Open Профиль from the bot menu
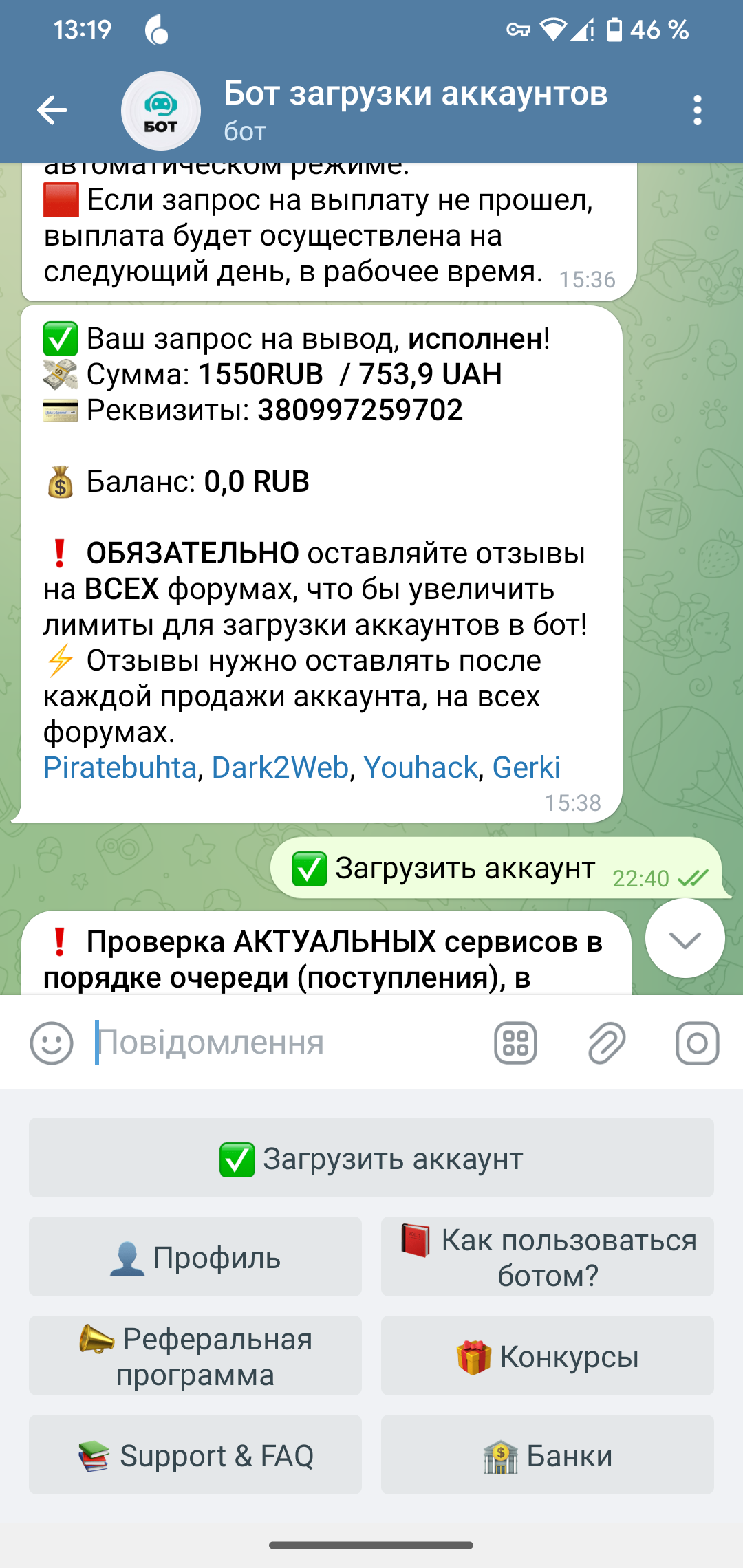Image resolution: width=743 pixels, height=1568 pixels. 195,1257
